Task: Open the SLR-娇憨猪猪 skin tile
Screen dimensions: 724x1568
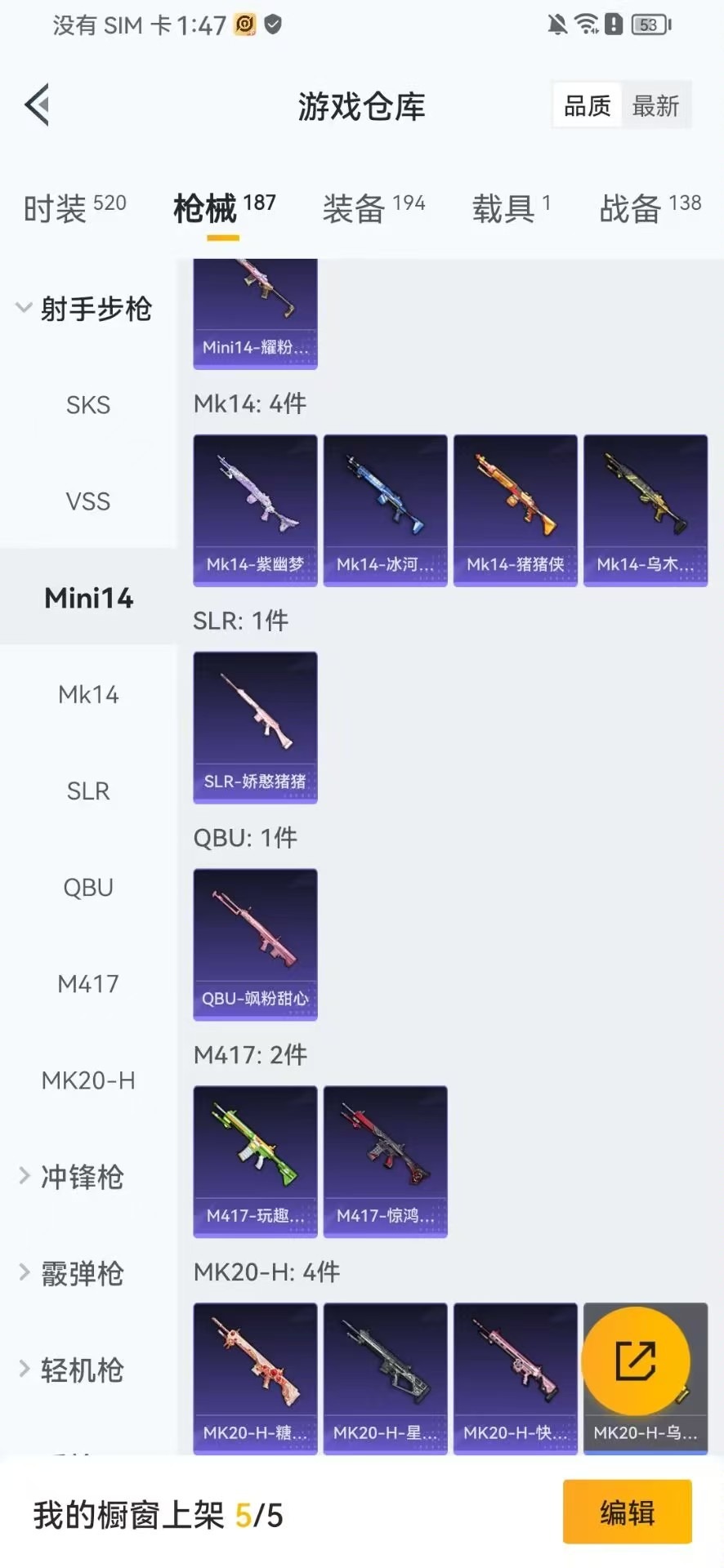Action: 255,727
